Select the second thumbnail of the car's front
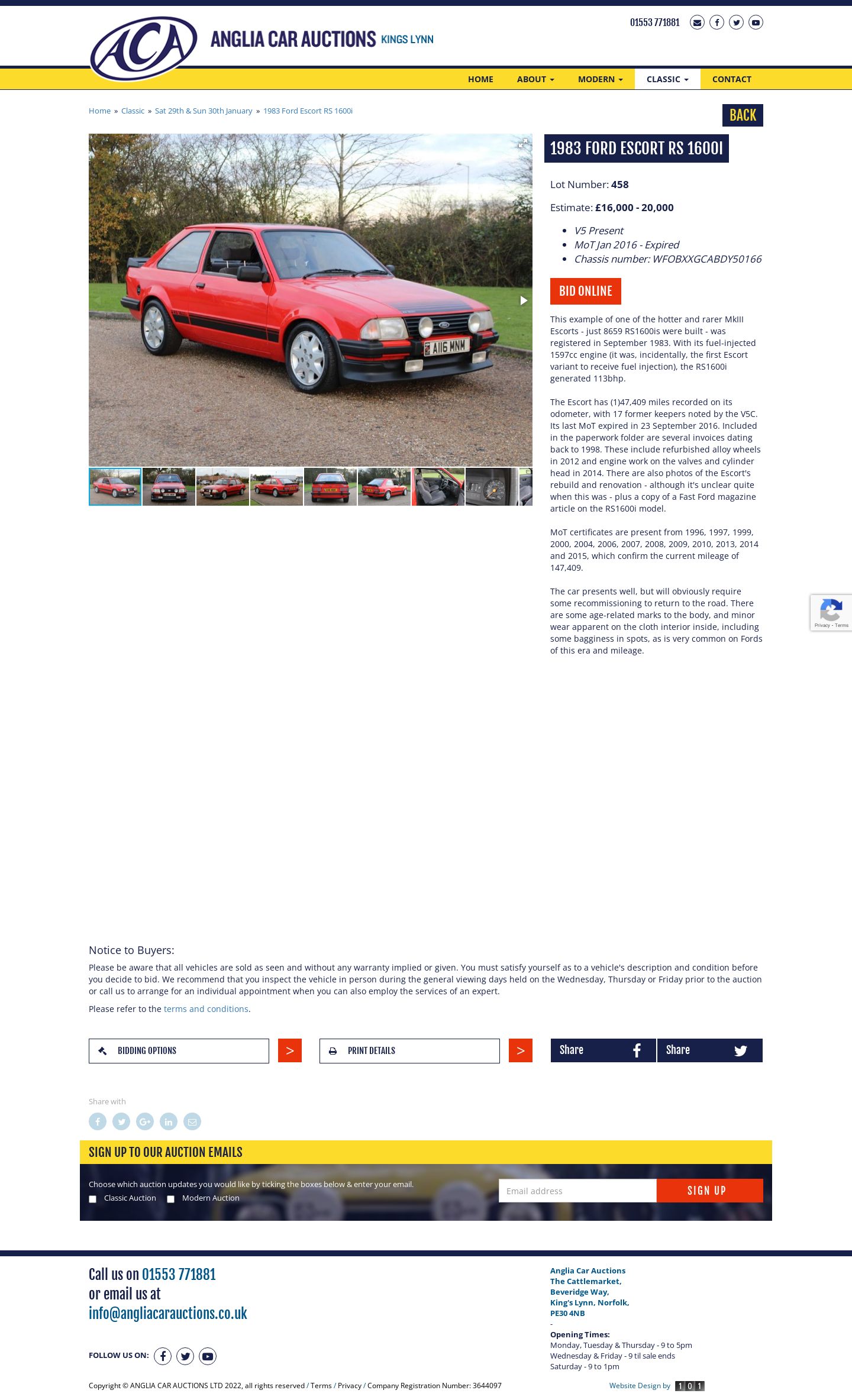The width and height of the screenshot is (852, 1400). 169,487
